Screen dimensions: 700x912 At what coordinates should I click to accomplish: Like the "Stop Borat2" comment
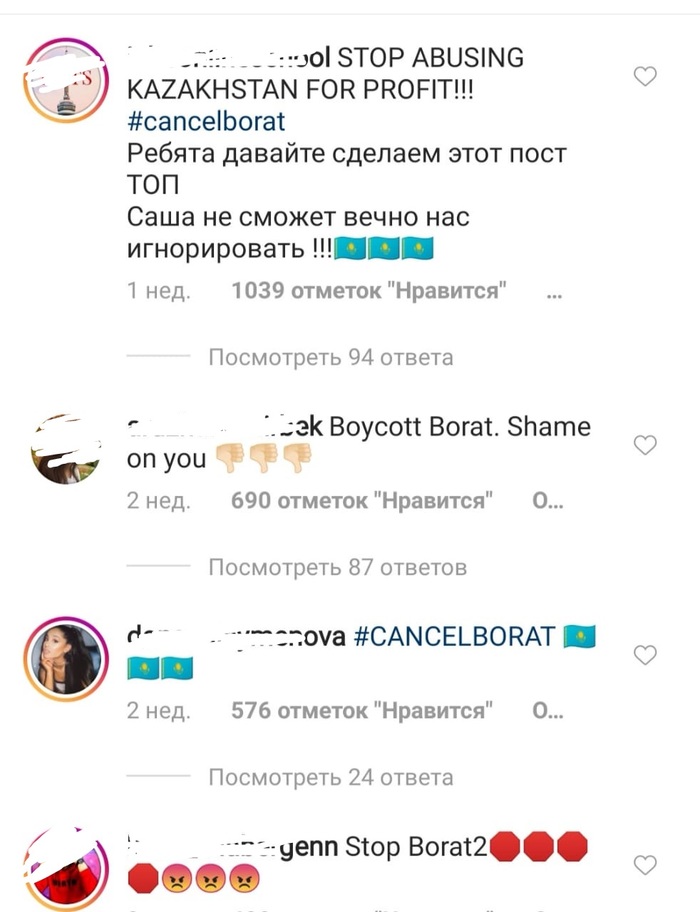[646, 865]
